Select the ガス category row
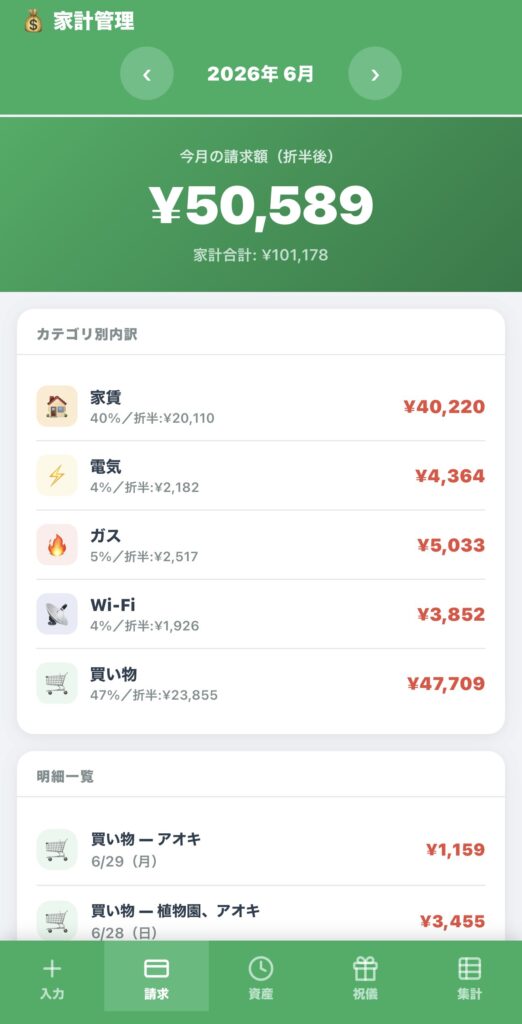 tap(261, 545)
